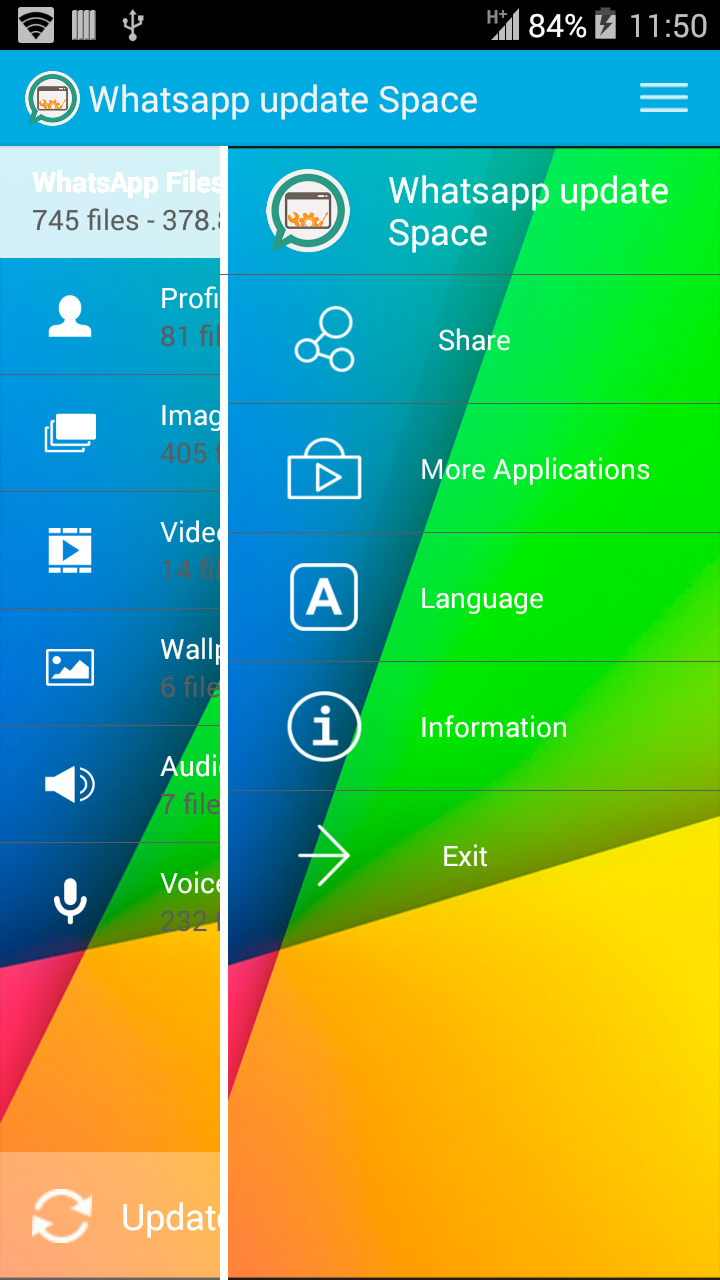Exit the application
The image size is (720, 1280).
(473, 856)
